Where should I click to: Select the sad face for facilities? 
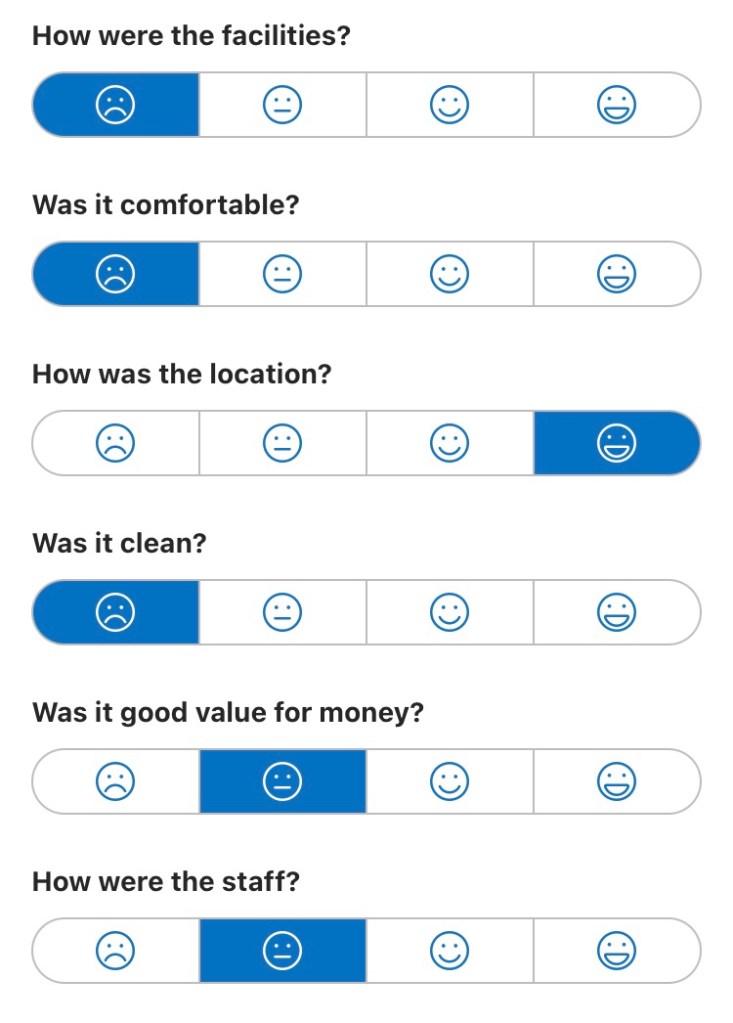pos(116,104)
